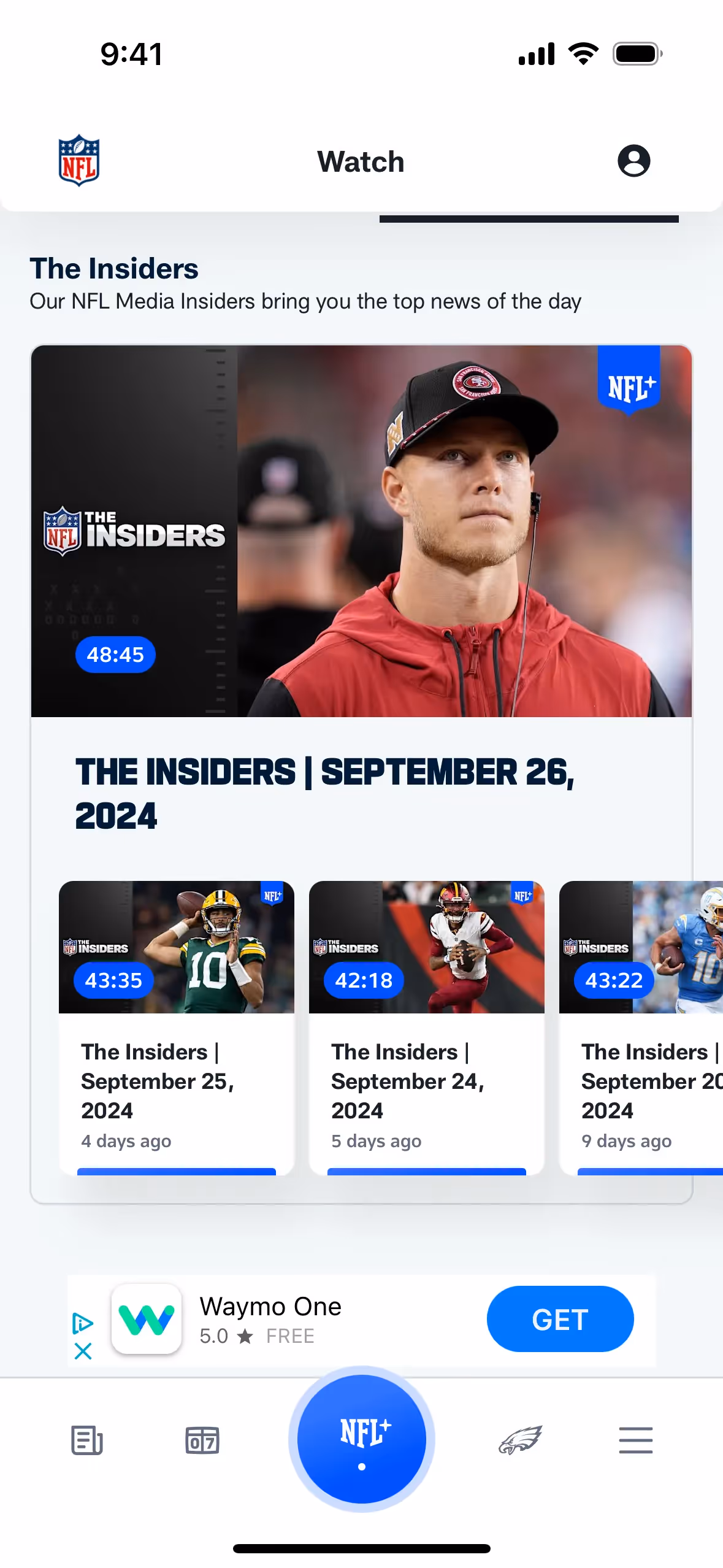Switch to the scores schedule tab
Screen dimensions: 723x1568
pos(202,1440)
